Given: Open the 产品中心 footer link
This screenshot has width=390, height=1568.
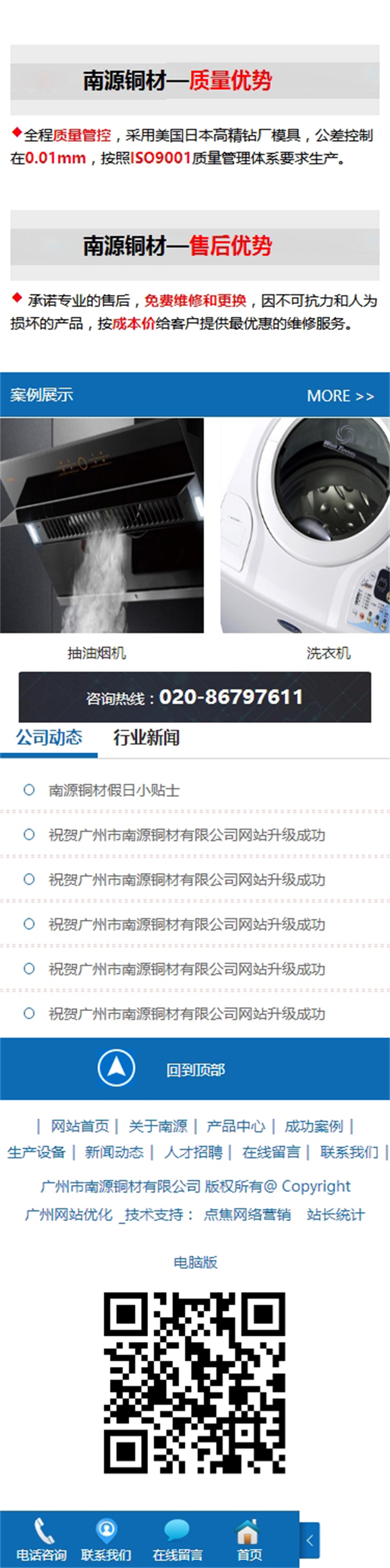Looking at the screenshot, I should (235, 1125).
